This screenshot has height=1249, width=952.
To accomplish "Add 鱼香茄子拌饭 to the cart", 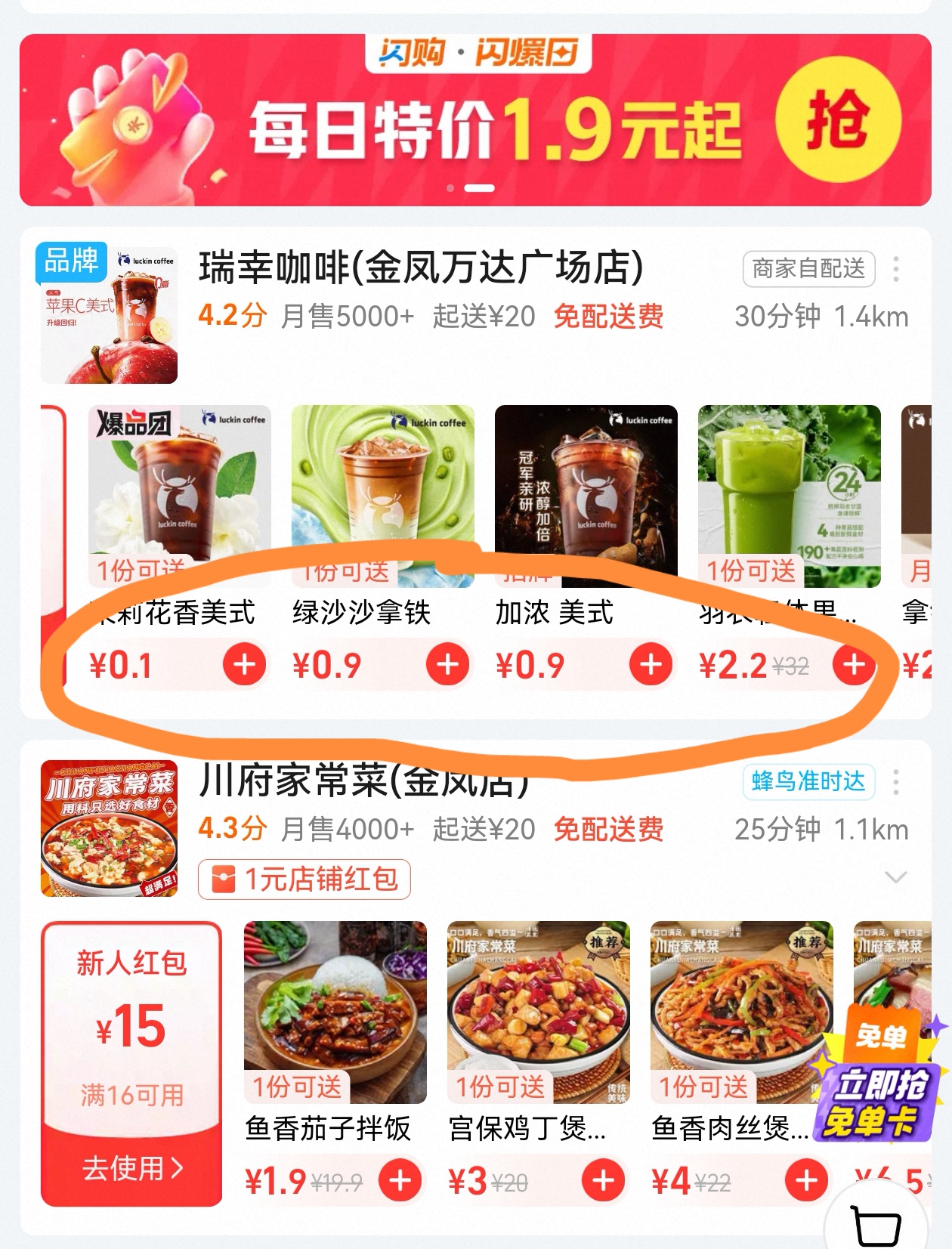I will [400, 1180].
